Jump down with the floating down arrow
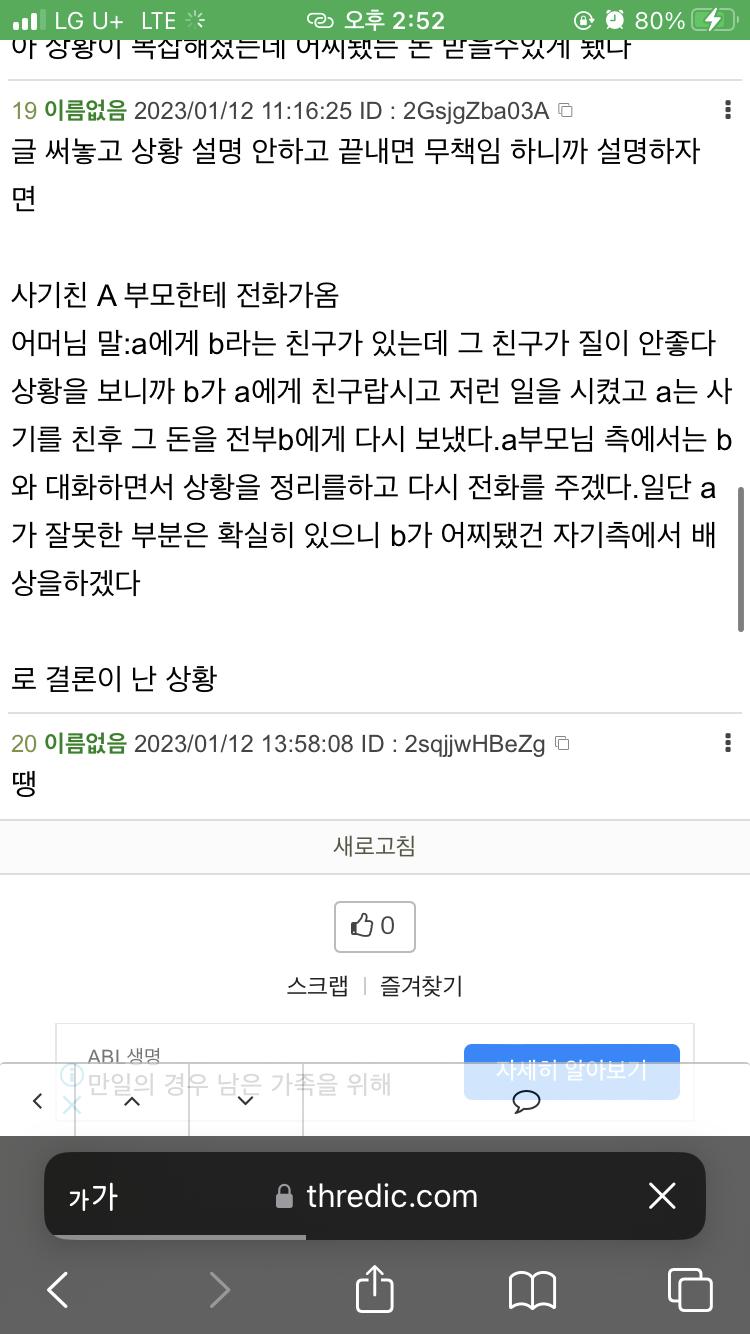Viewport: 750px width, 1334px height. pos(246,1101)
